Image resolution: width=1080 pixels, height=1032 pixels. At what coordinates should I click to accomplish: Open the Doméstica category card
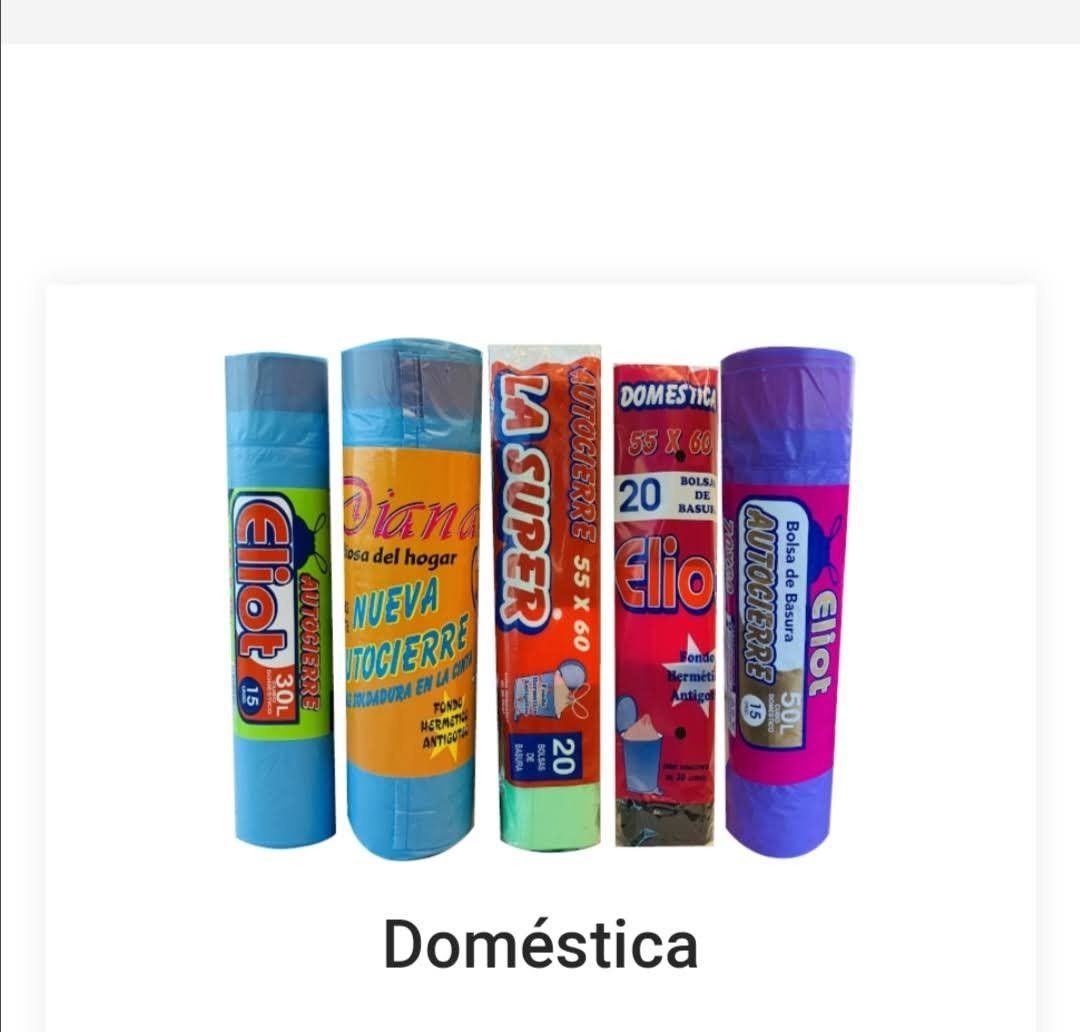pos(541,658)
